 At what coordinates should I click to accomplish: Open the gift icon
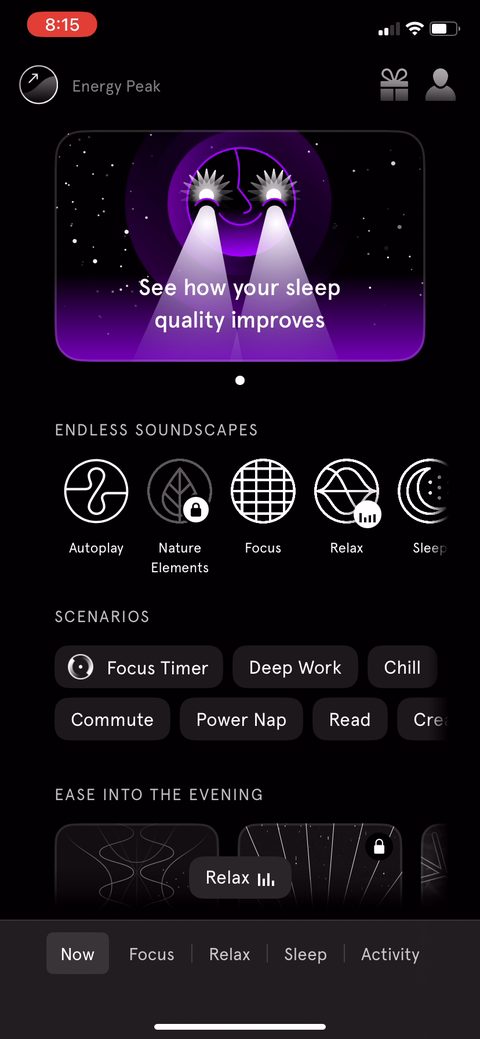click(394, 85)
